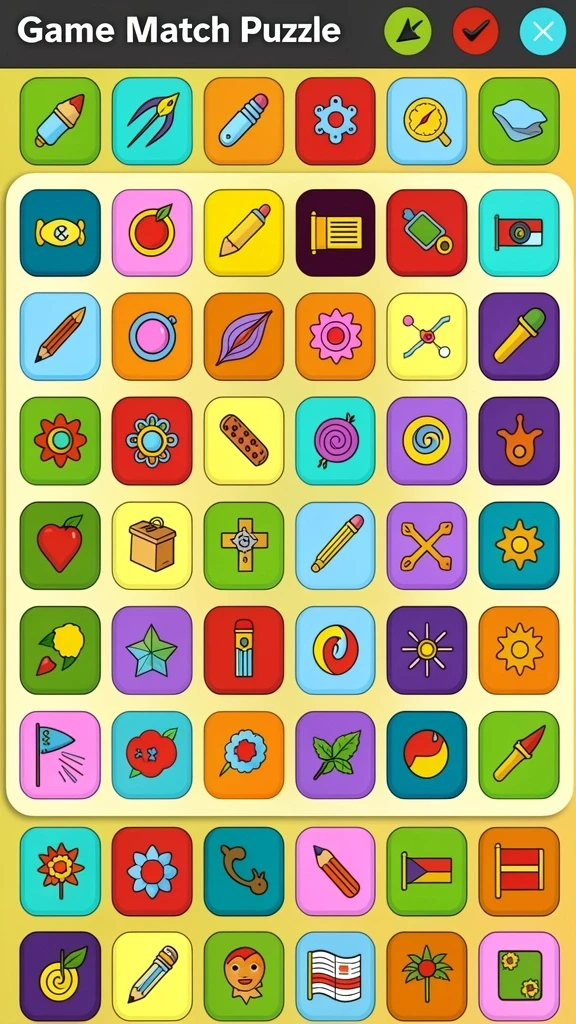576x1024 pixels.
Task: Select the palm tree tile
Action: tap(427, 976)
